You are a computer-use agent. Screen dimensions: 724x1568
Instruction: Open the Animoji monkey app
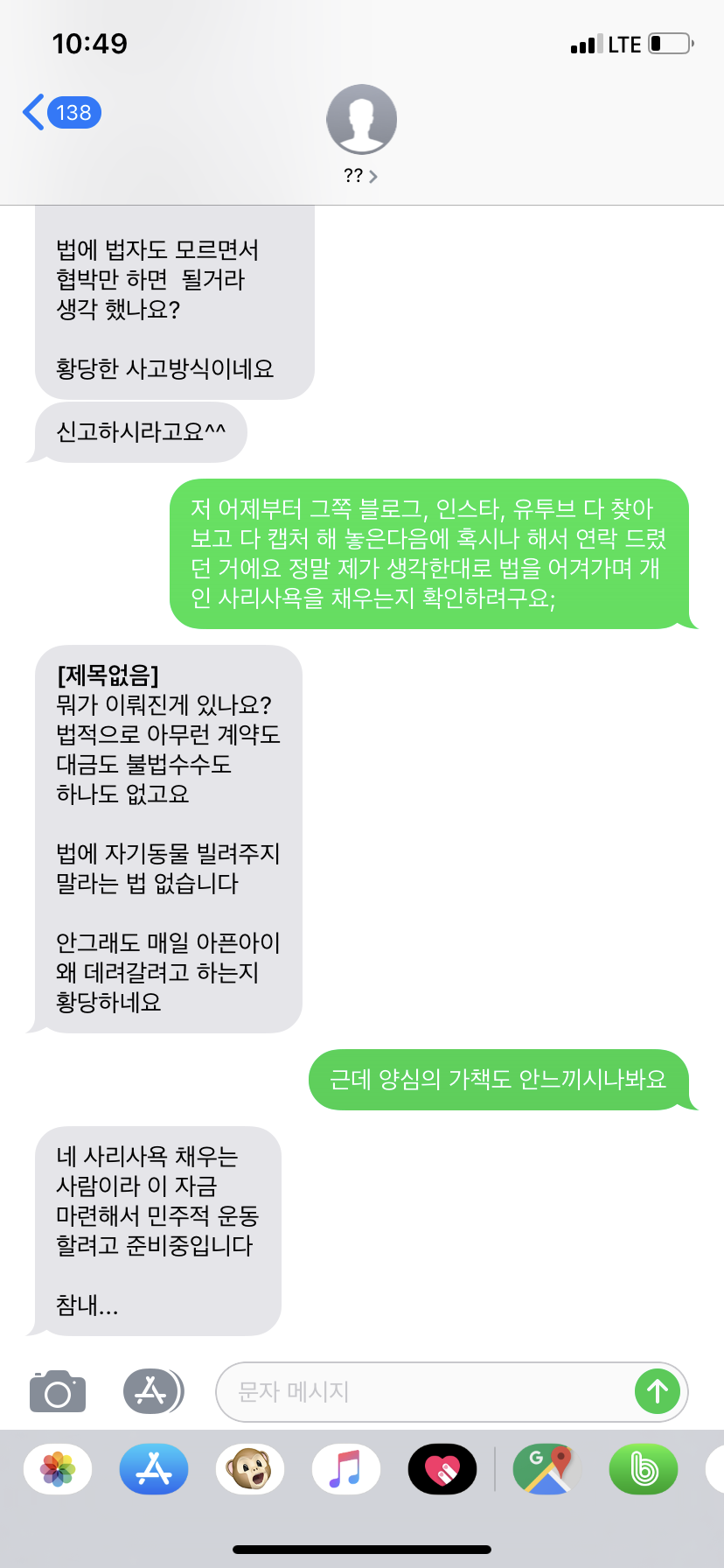coord(250,1468)
